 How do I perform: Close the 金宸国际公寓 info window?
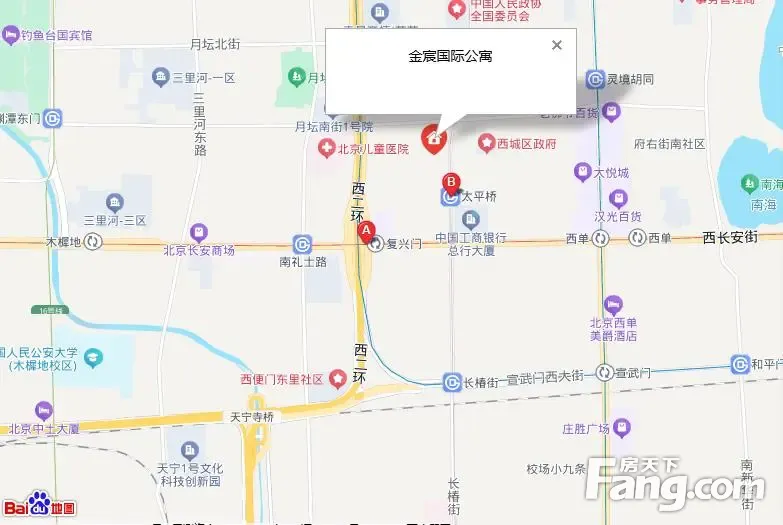tap(557, 45)
